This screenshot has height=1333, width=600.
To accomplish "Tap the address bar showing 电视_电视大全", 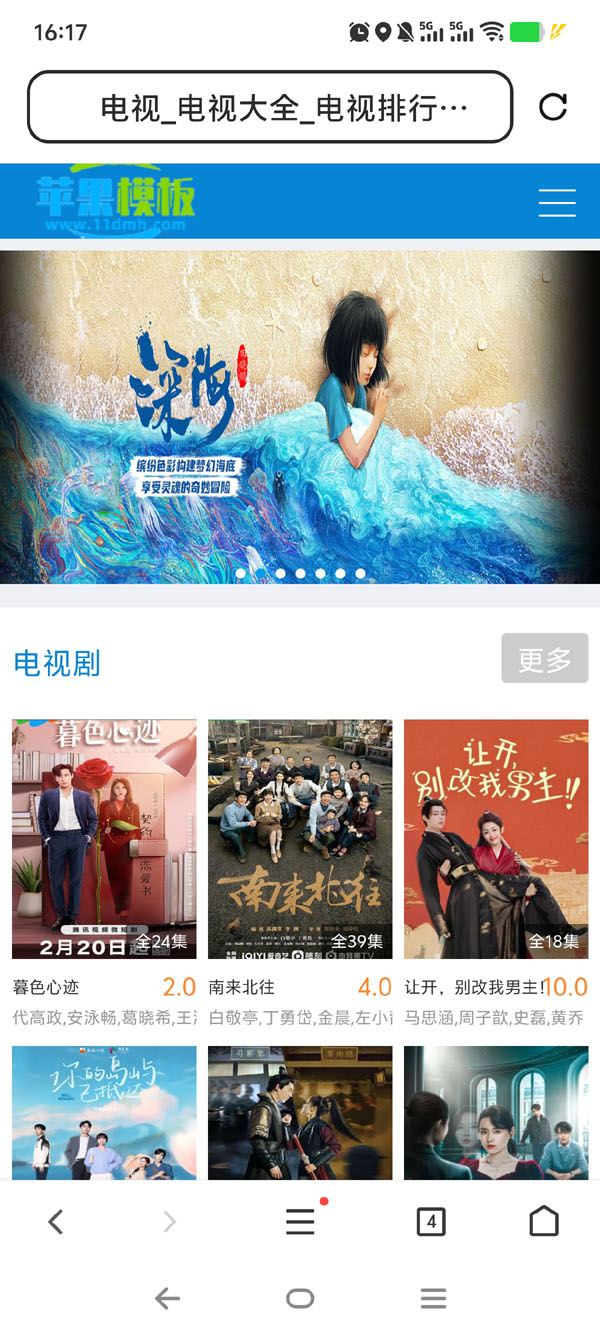I will pos(270,107).
